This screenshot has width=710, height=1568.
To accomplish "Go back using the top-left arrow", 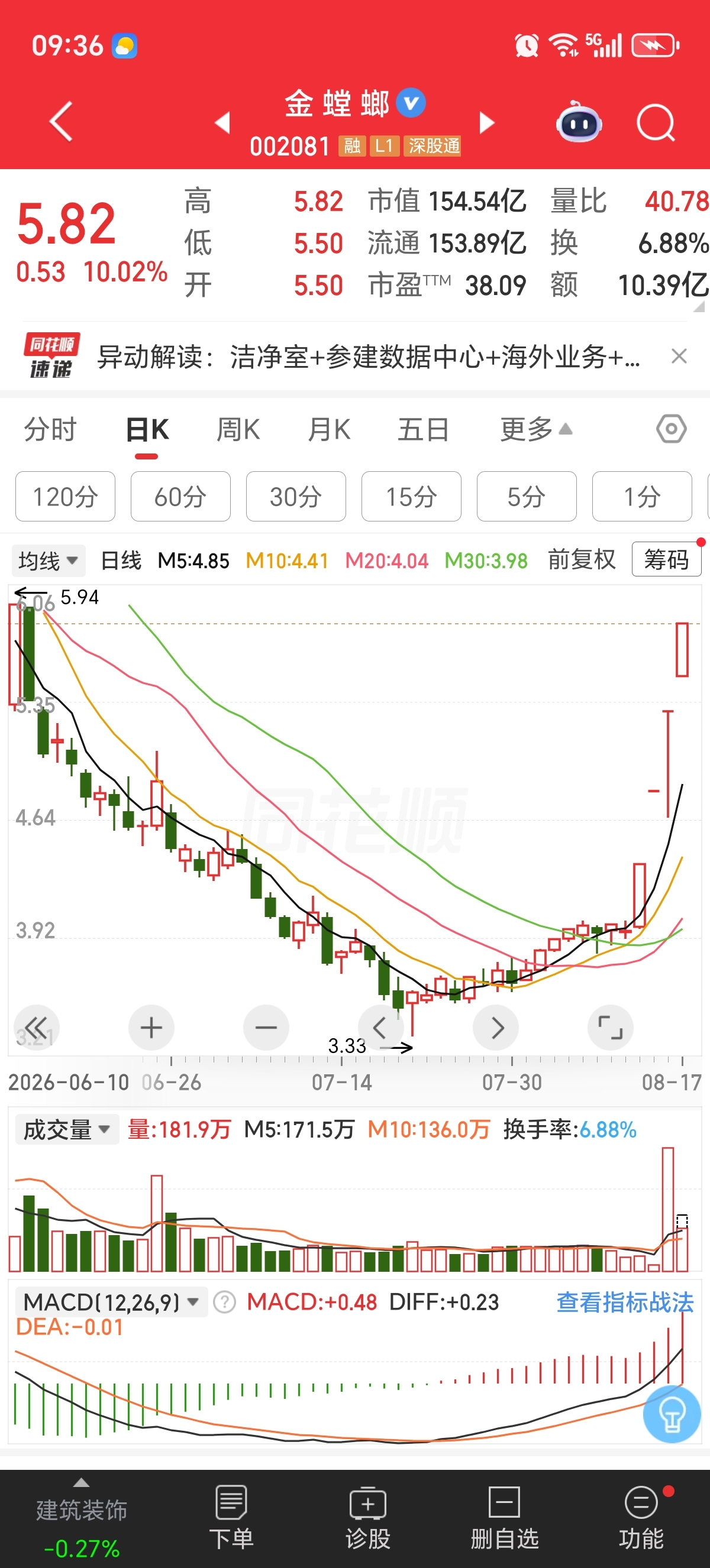I will [61, 122].
